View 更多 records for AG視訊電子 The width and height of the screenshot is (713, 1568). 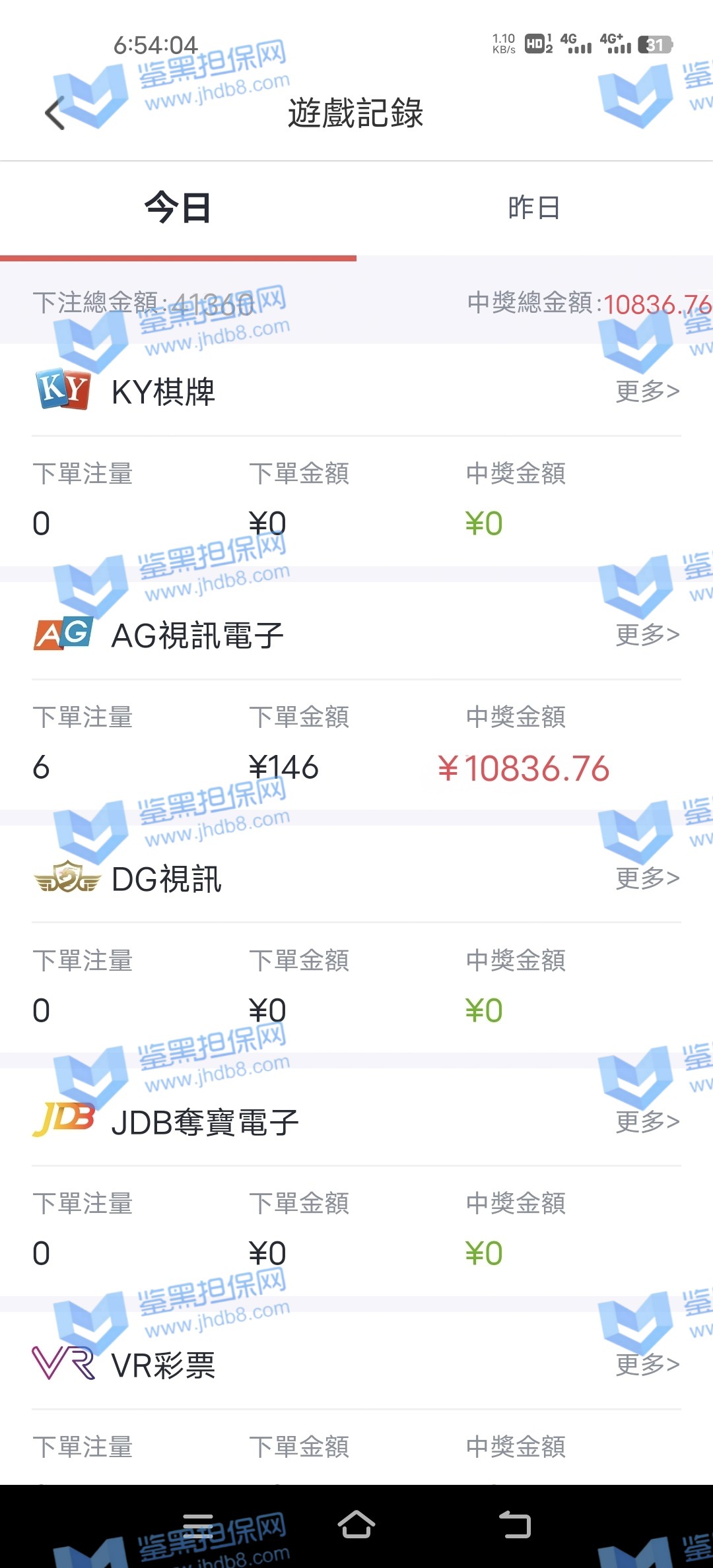point(647,635)
